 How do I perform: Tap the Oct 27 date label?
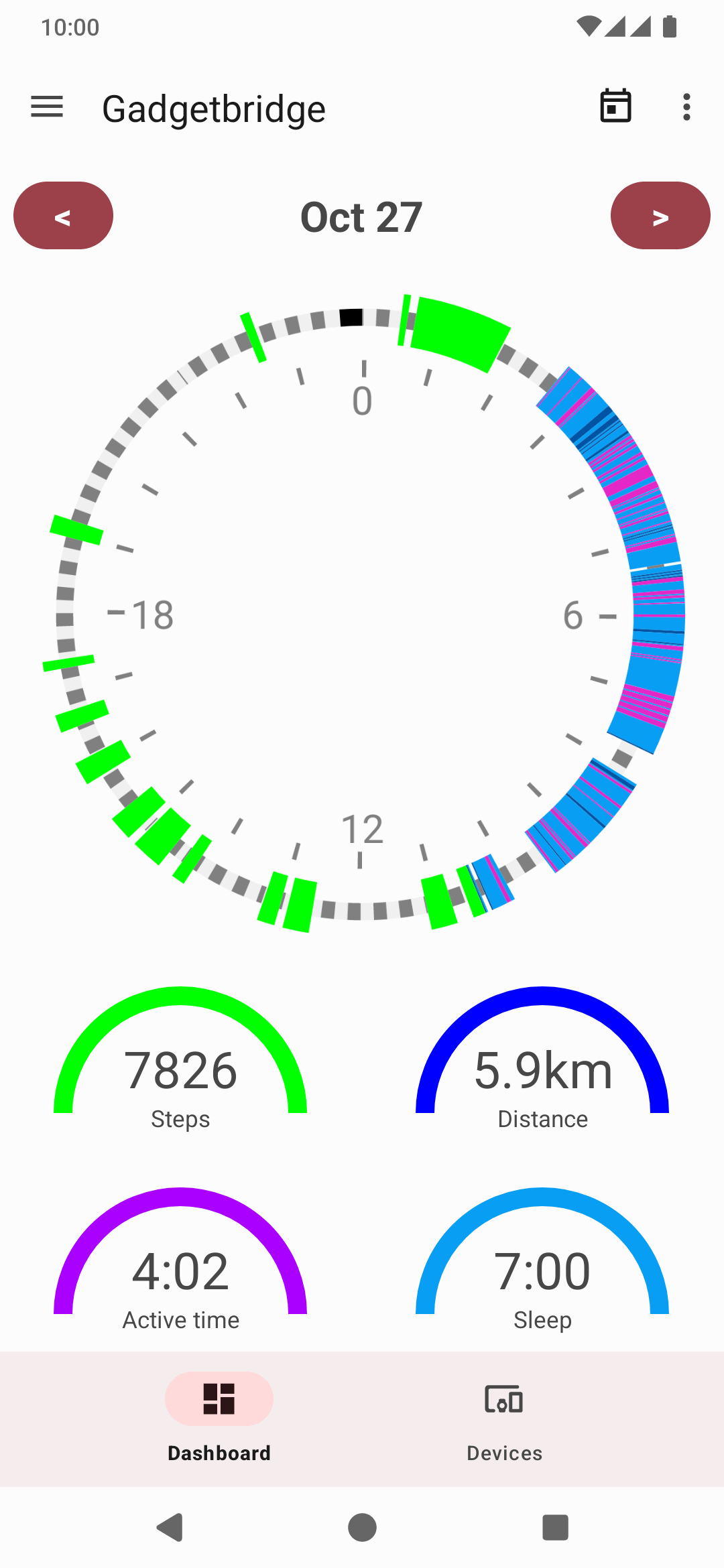point(361,216)
